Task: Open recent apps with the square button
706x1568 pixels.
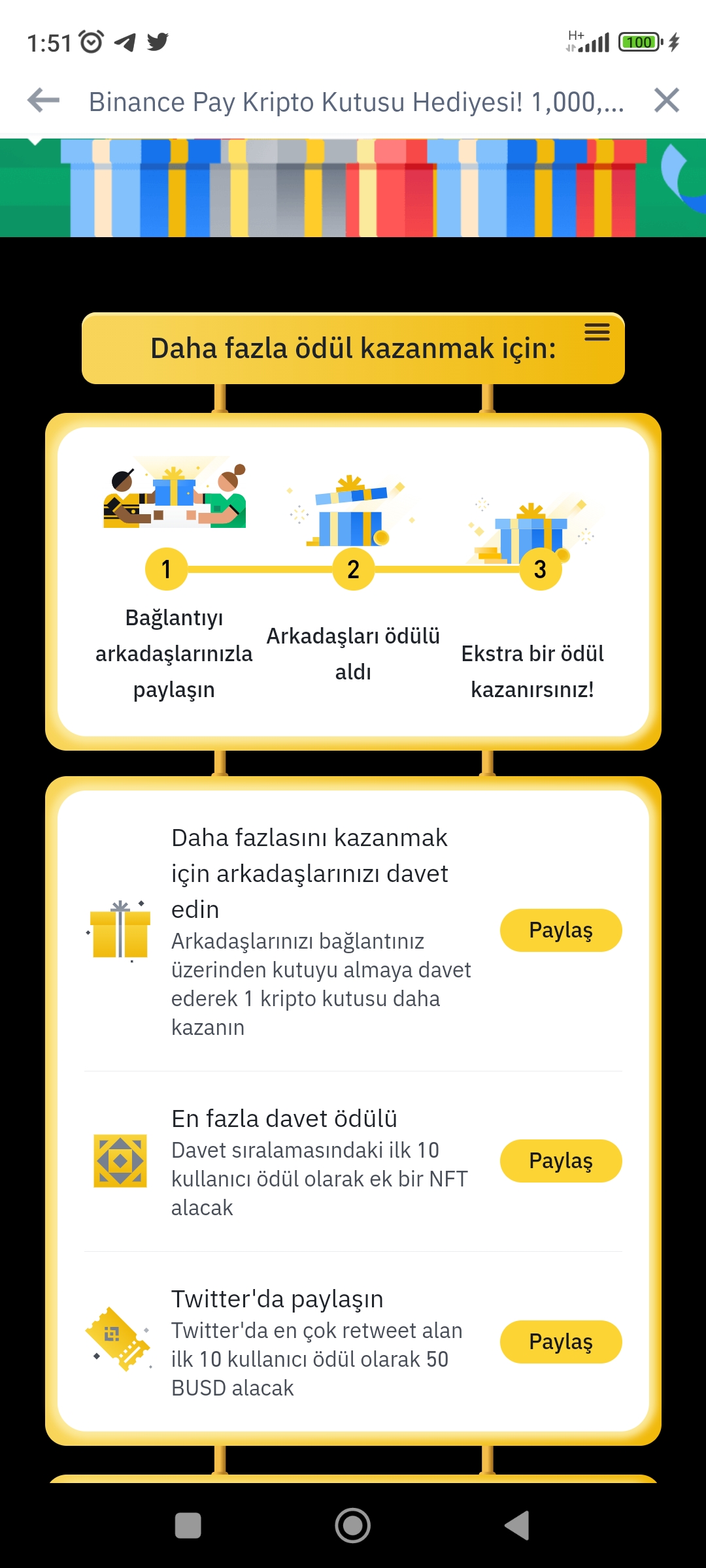Action: pyautogui.click(x=188, y=1526)
